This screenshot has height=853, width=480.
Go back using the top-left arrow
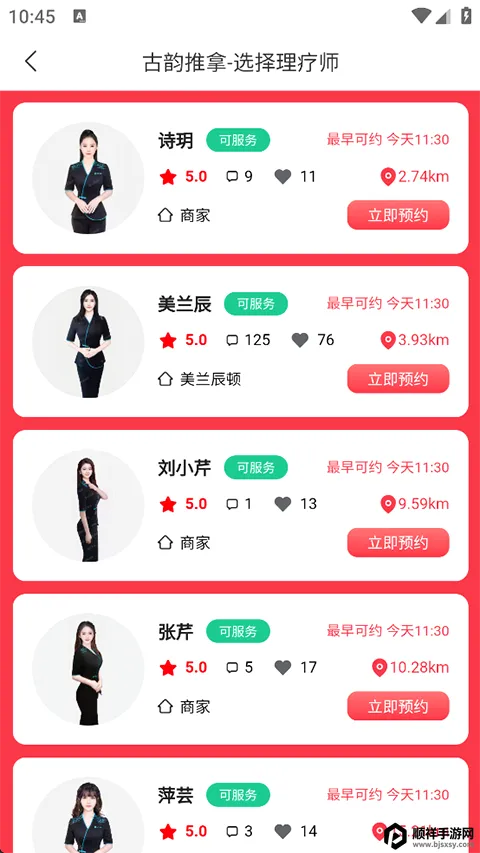click(31, 61)
